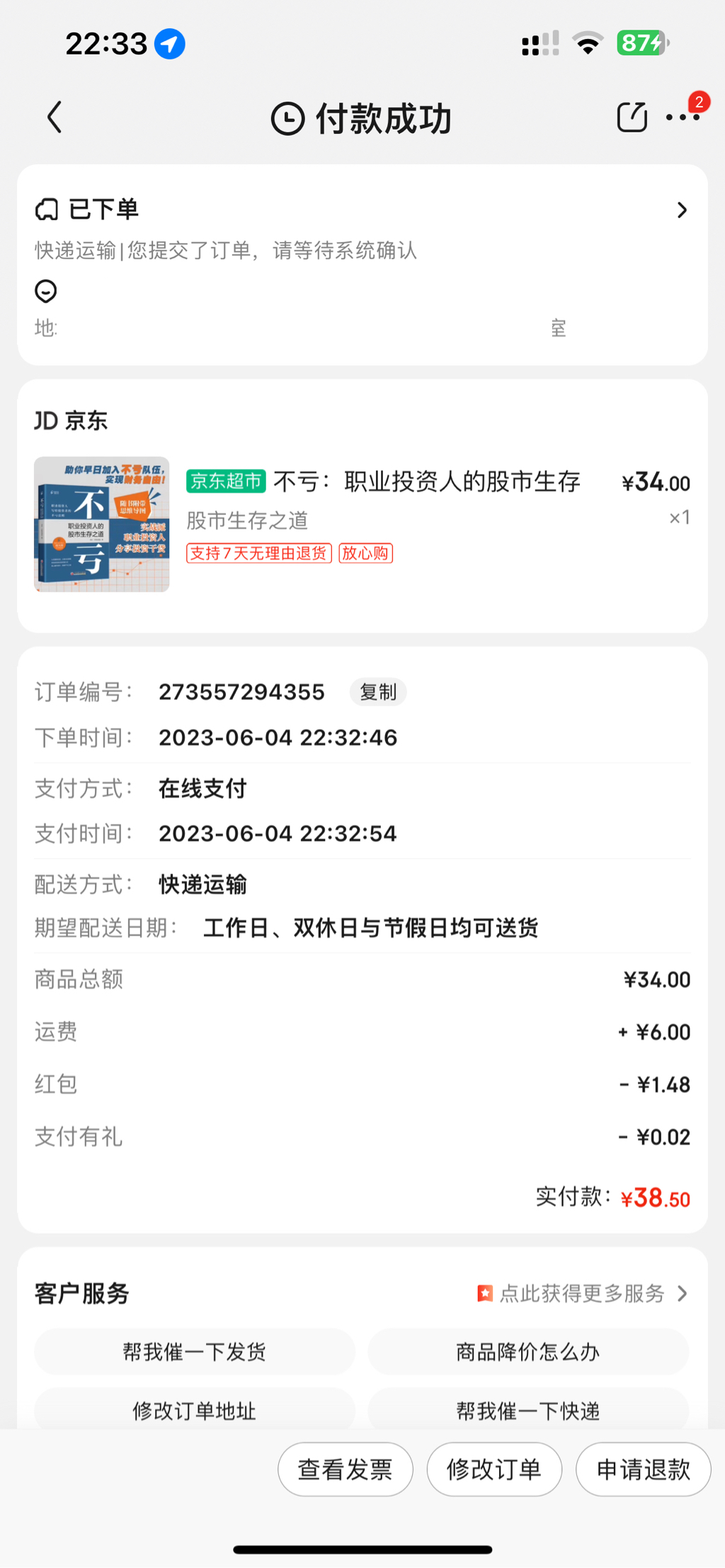Image resolution: width=725 pixels, height=1568 pixels.
Task: Copy the order number with 复制
Action: 377,692
